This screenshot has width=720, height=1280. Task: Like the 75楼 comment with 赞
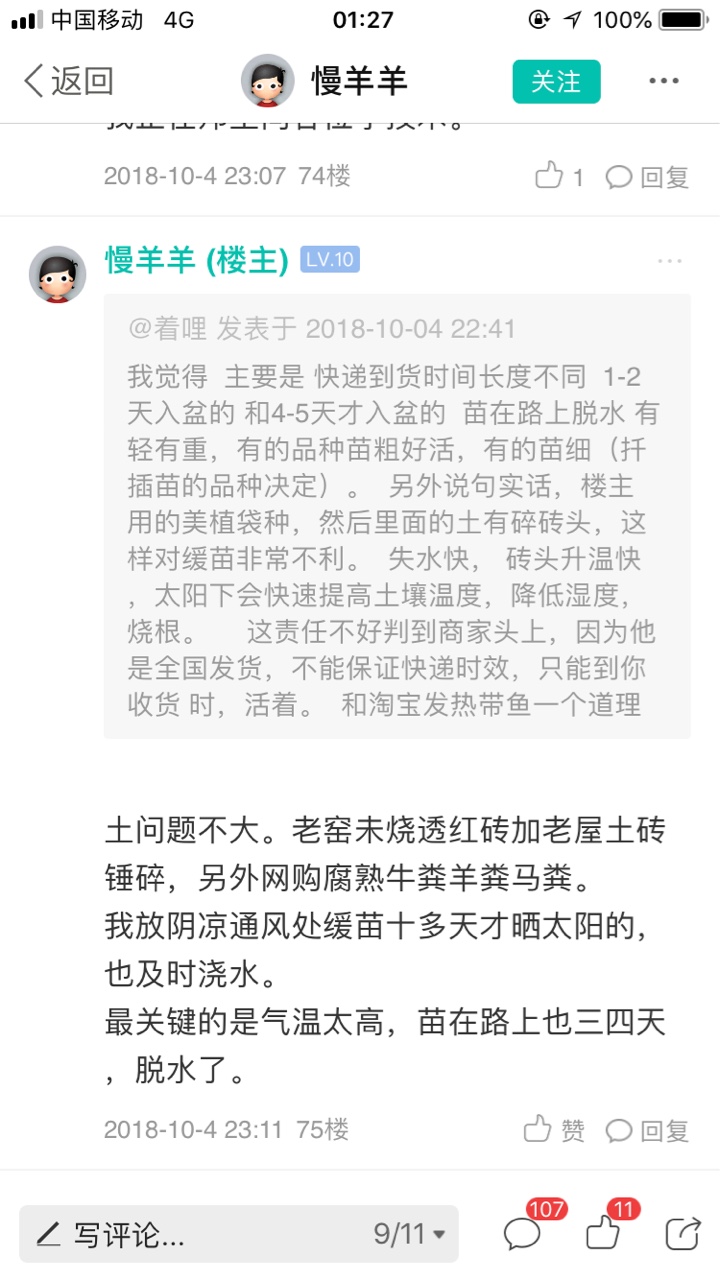tap(554, 1130)
